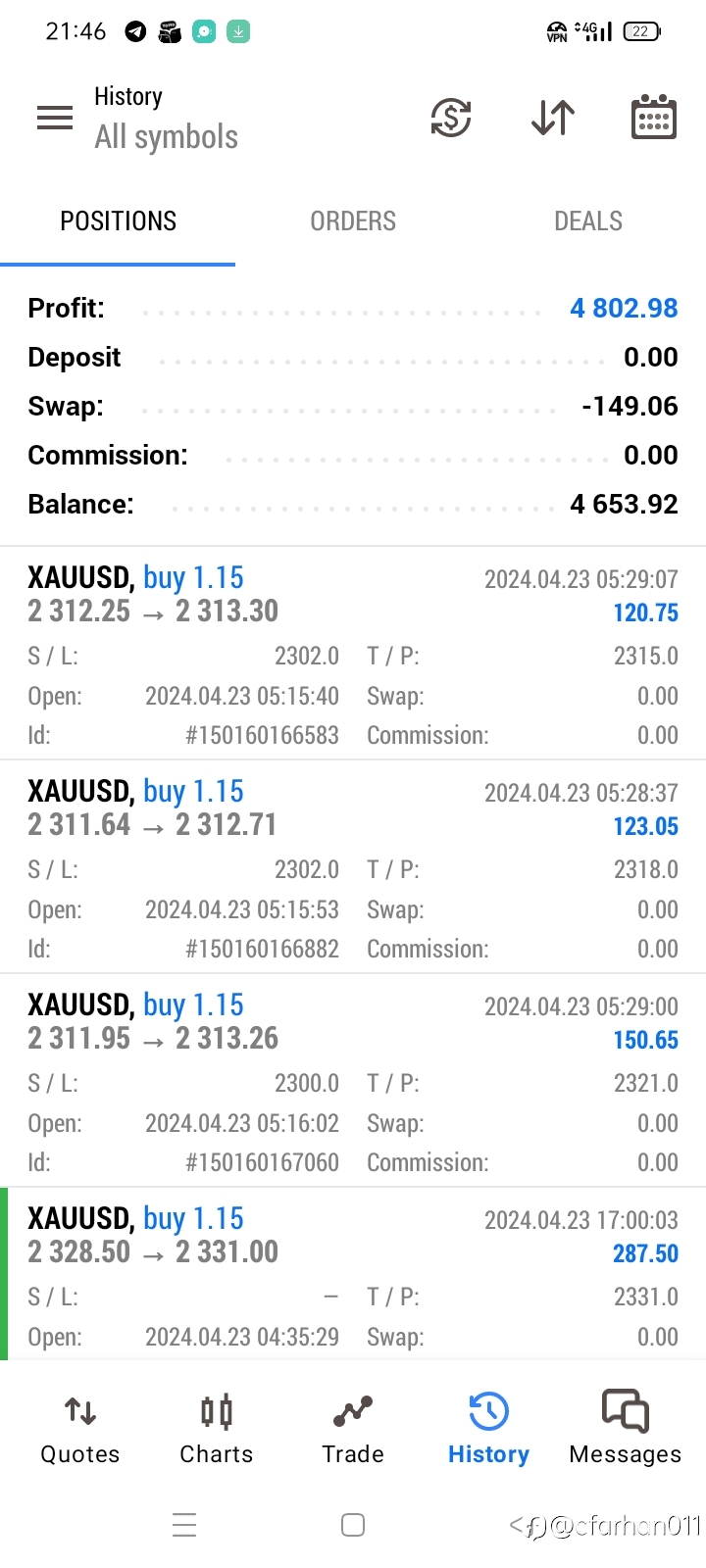Go to the Charts tab

click(x=217, y=1430)
